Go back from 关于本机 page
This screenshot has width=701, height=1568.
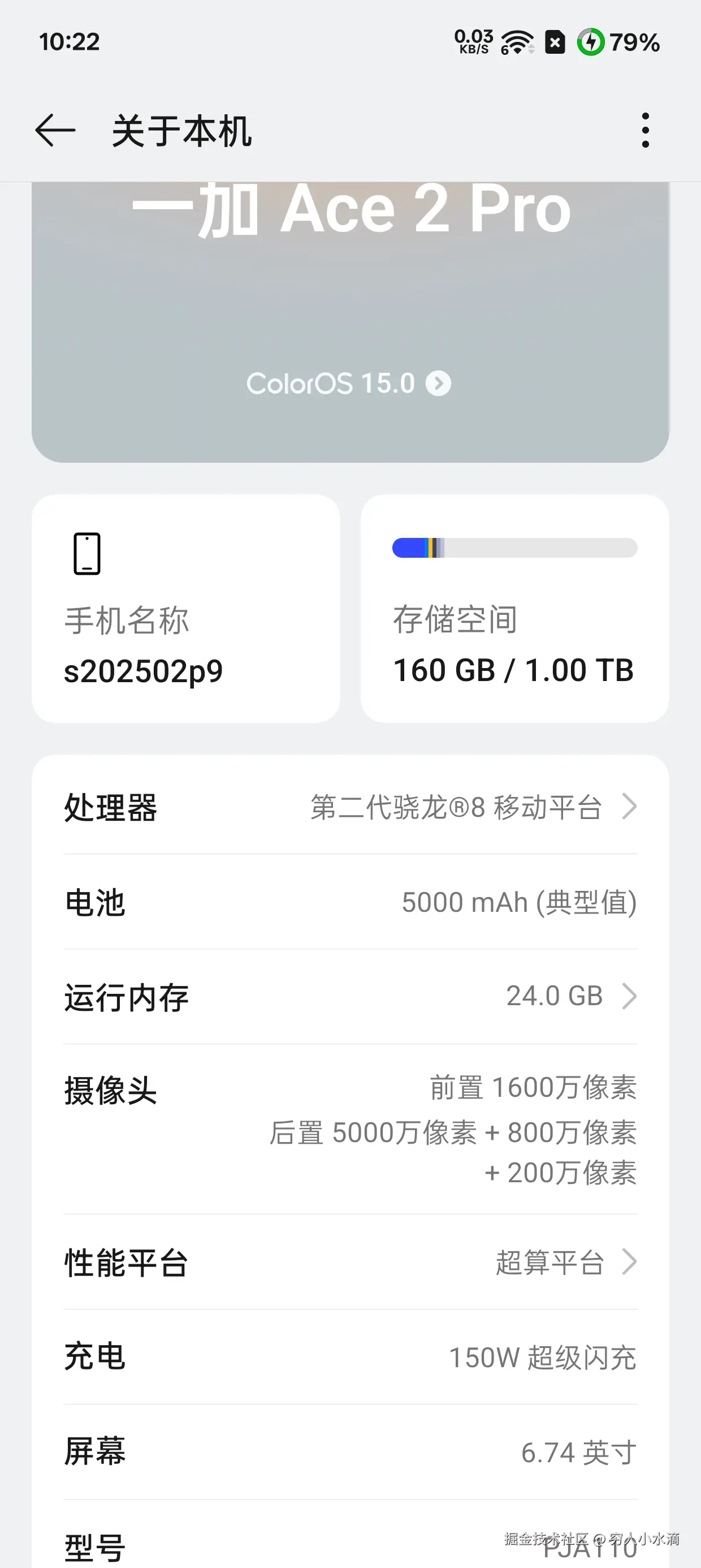tap(55, 130)
